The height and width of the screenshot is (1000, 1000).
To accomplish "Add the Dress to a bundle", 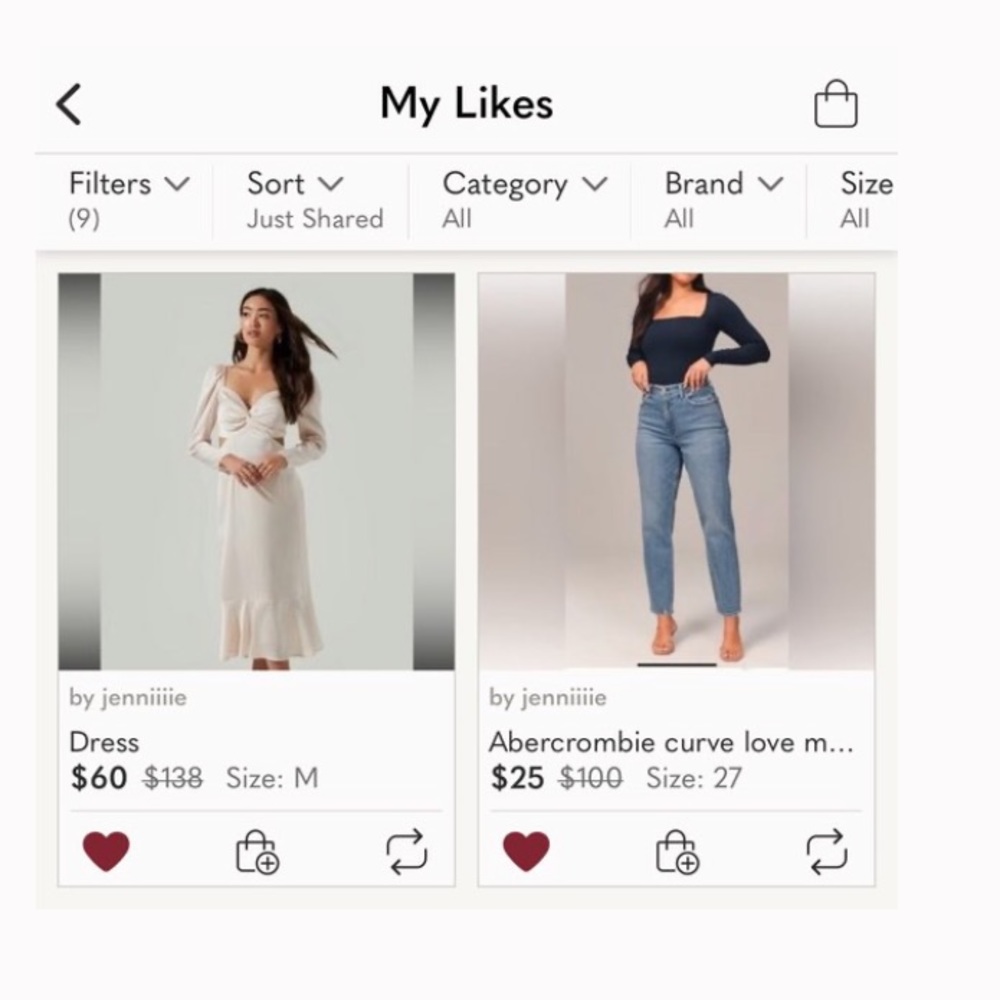I will click(257, 852).
